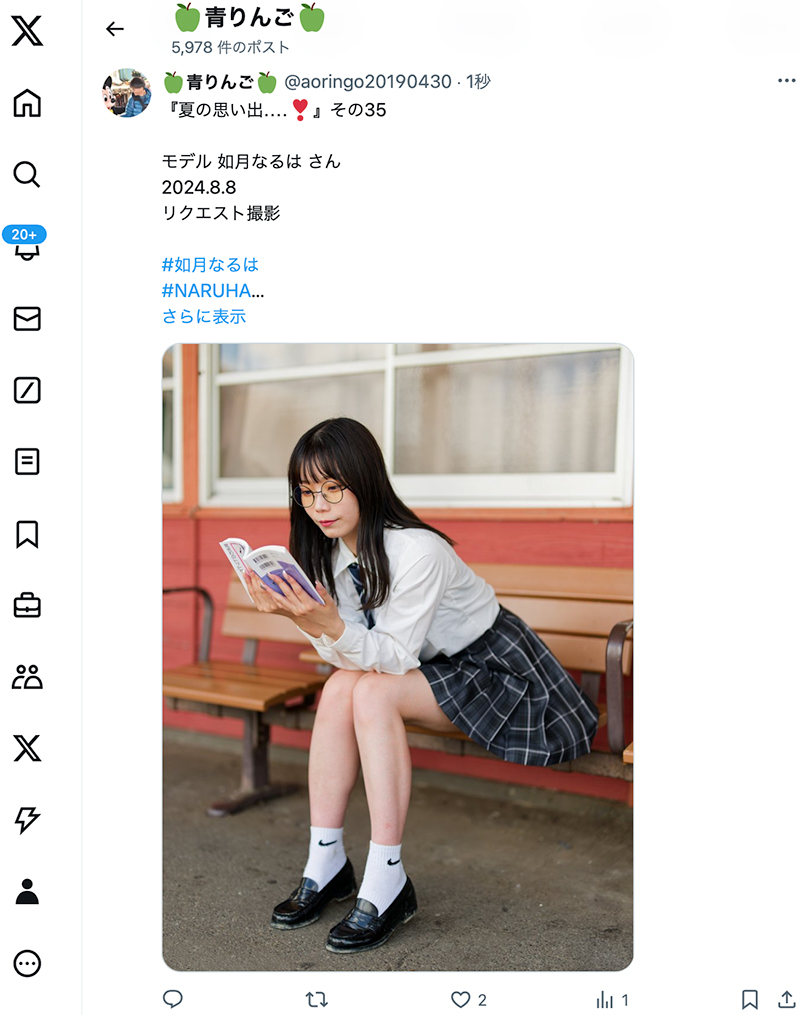This screenshot has height=1015, width=800.
Task: Open Communities in the sidebar
Action: point(27,677)
